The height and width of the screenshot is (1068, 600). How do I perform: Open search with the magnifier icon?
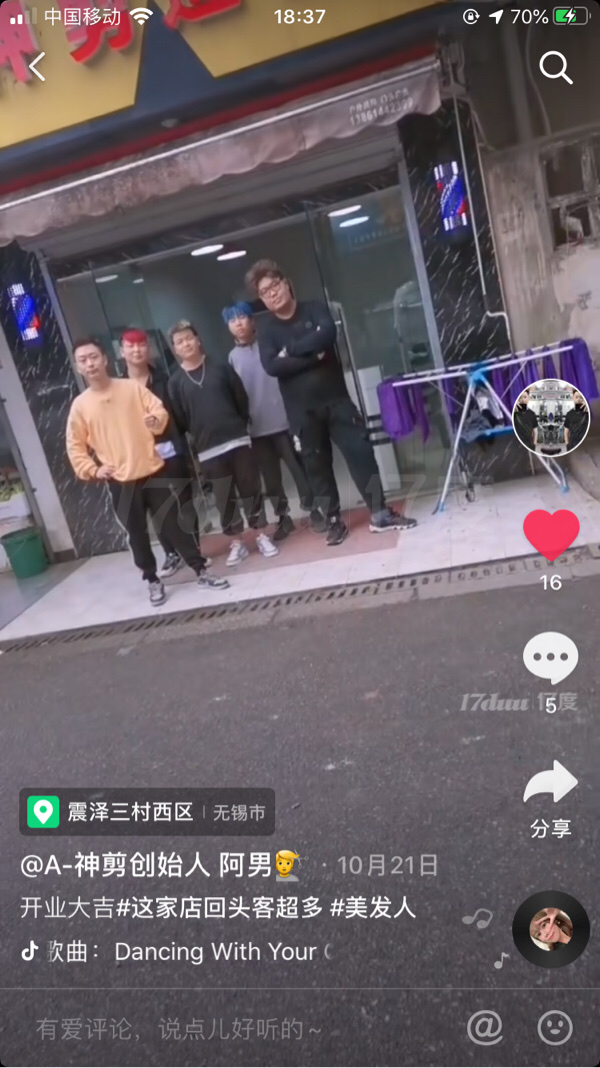(x=555, y=67)
